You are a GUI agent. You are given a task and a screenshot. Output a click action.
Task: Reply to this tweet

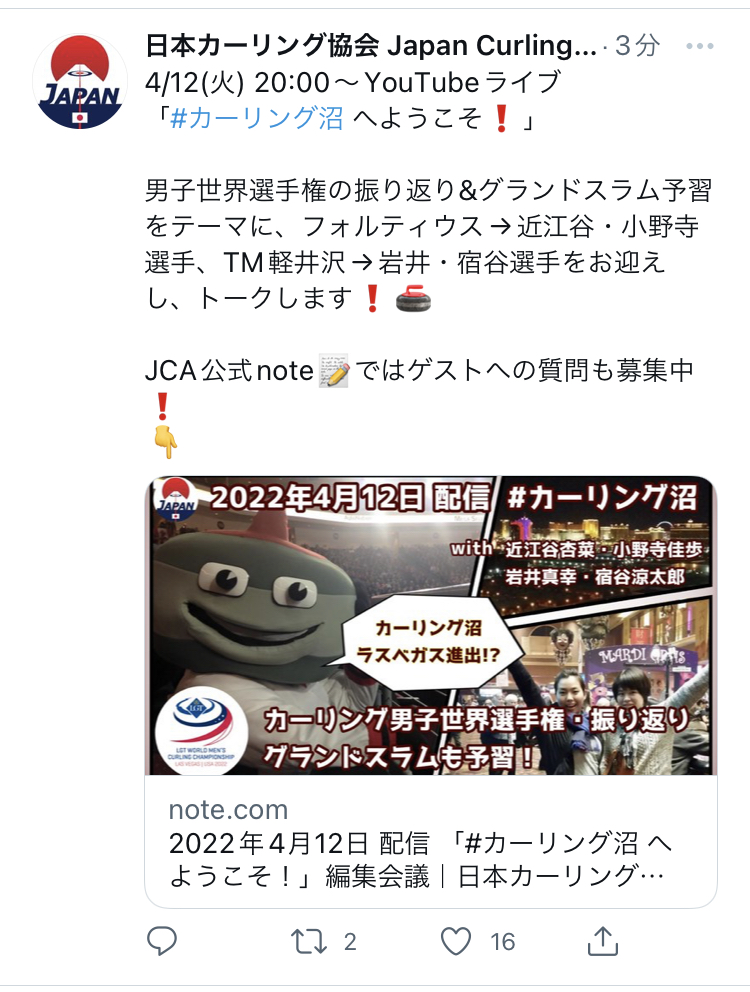162,940
